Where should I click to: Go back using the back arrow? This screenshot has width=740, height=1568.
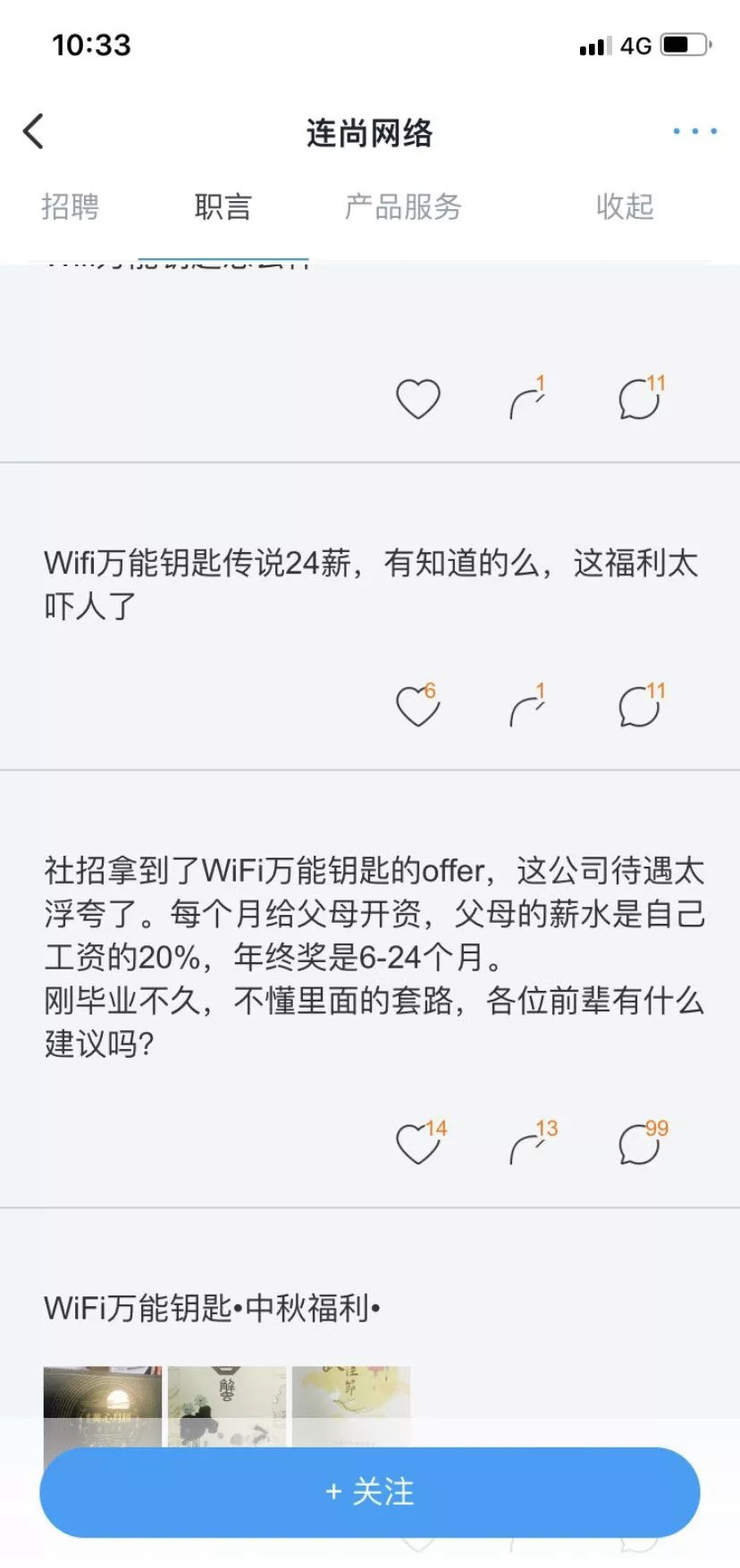point(34,132)
